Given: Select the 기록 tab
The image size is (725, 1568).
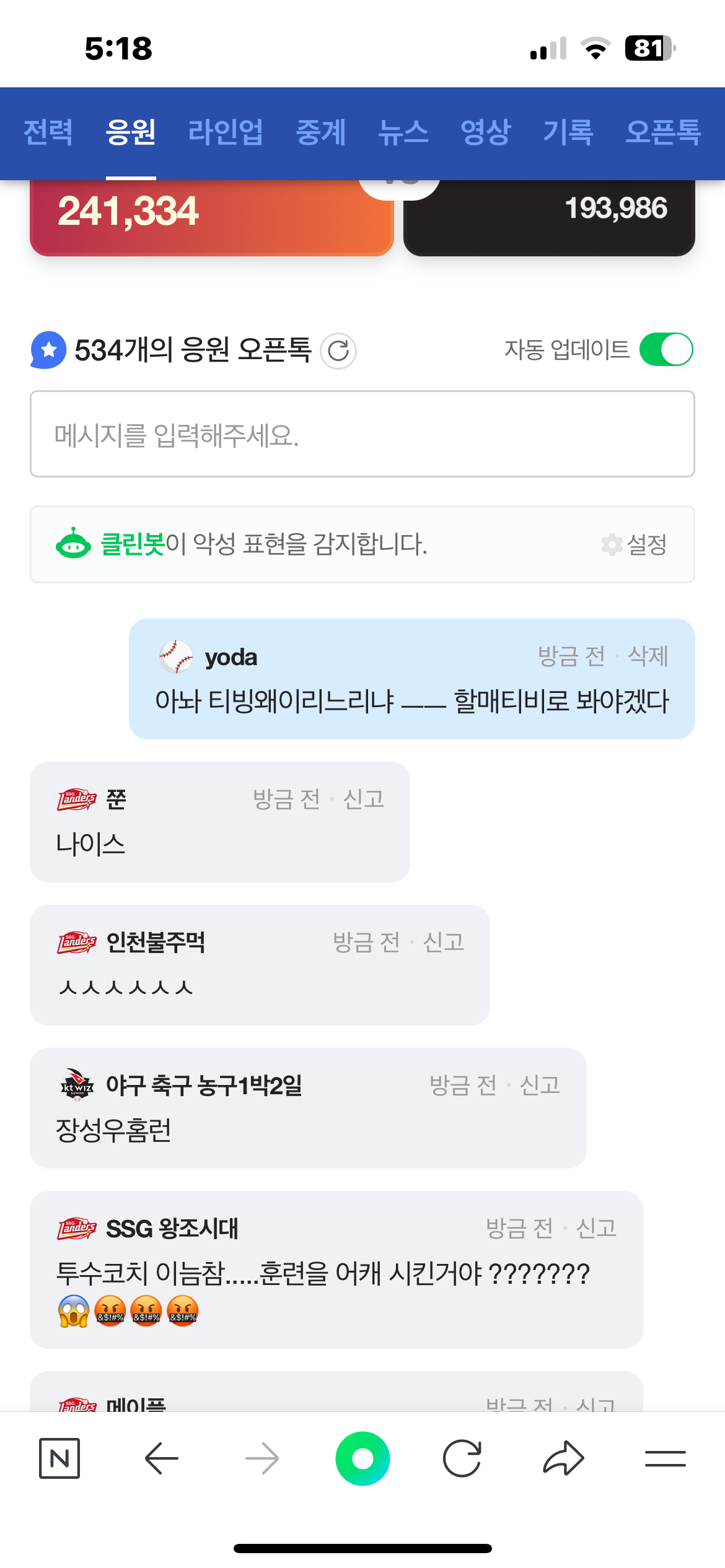Looking at the screenshot, I should pyautogui.click(x=568, y=132).
